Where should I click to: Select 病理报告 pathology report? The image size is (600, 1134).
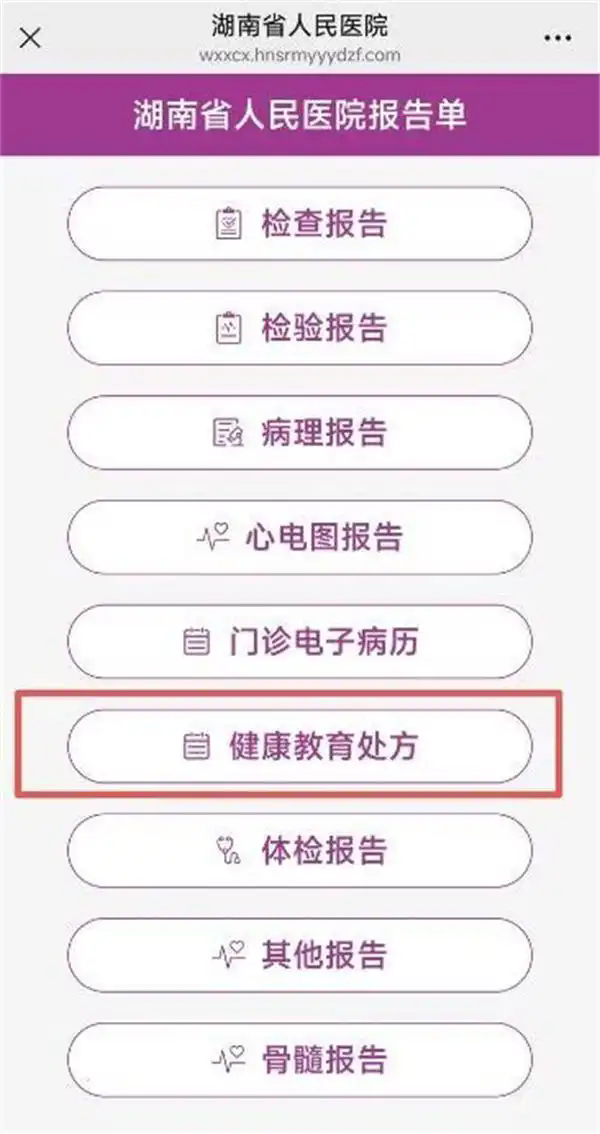(299, 433)
